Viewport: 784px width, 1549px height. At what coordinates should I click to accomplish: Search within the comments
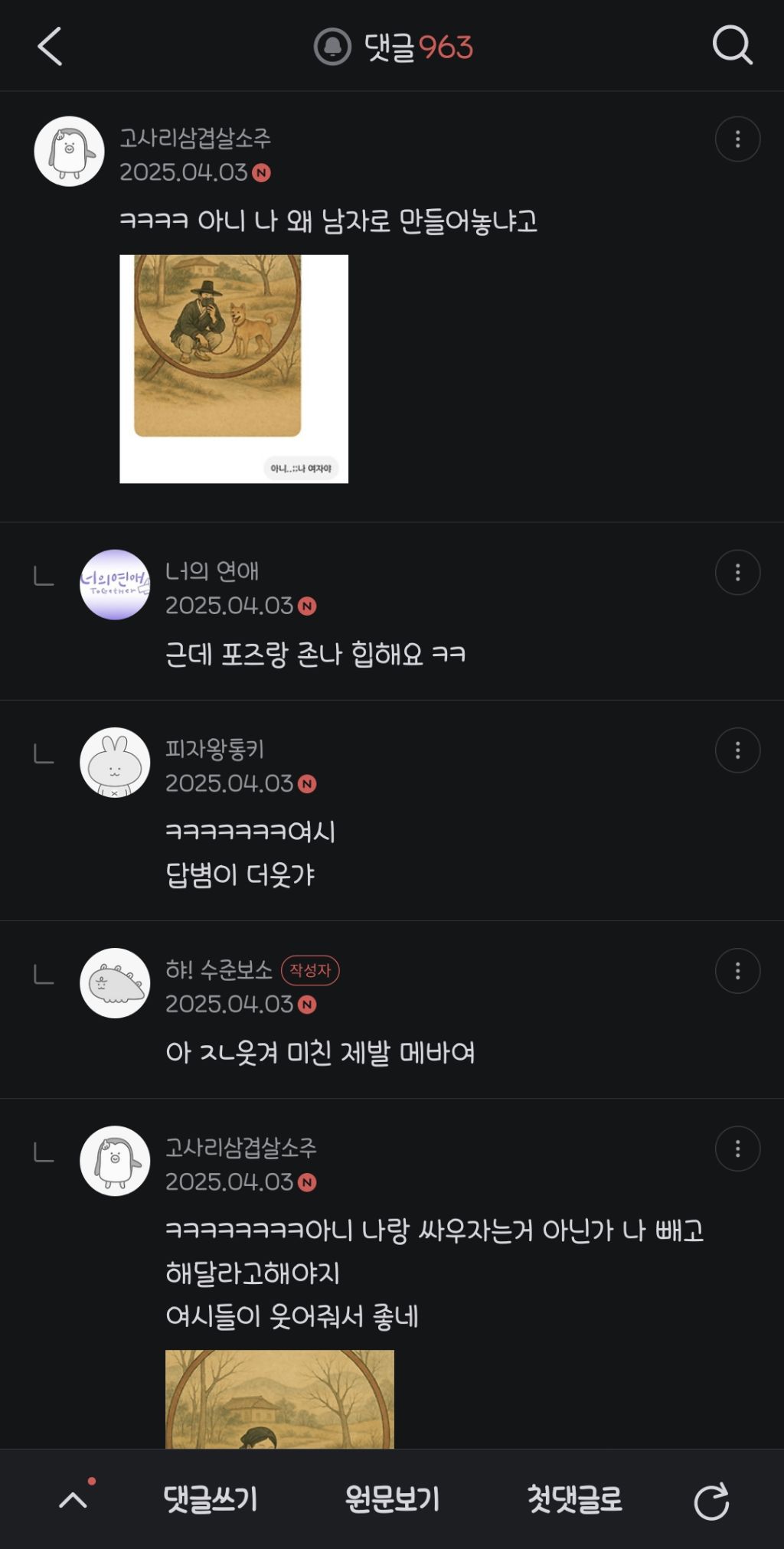(x=732, y=46)
